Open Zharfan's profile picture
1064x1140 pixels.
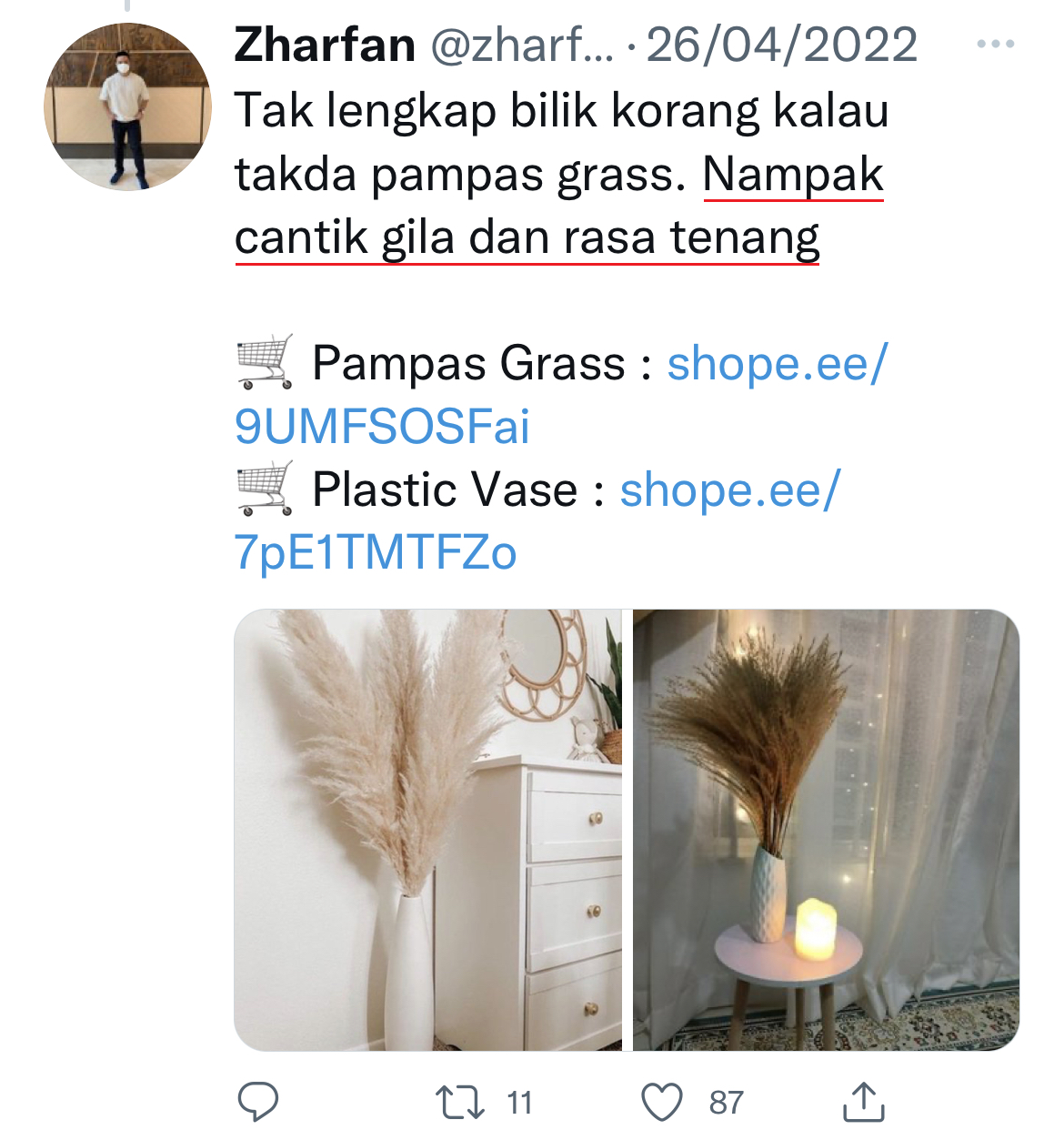pyautogui.click(x=127, y=106)
